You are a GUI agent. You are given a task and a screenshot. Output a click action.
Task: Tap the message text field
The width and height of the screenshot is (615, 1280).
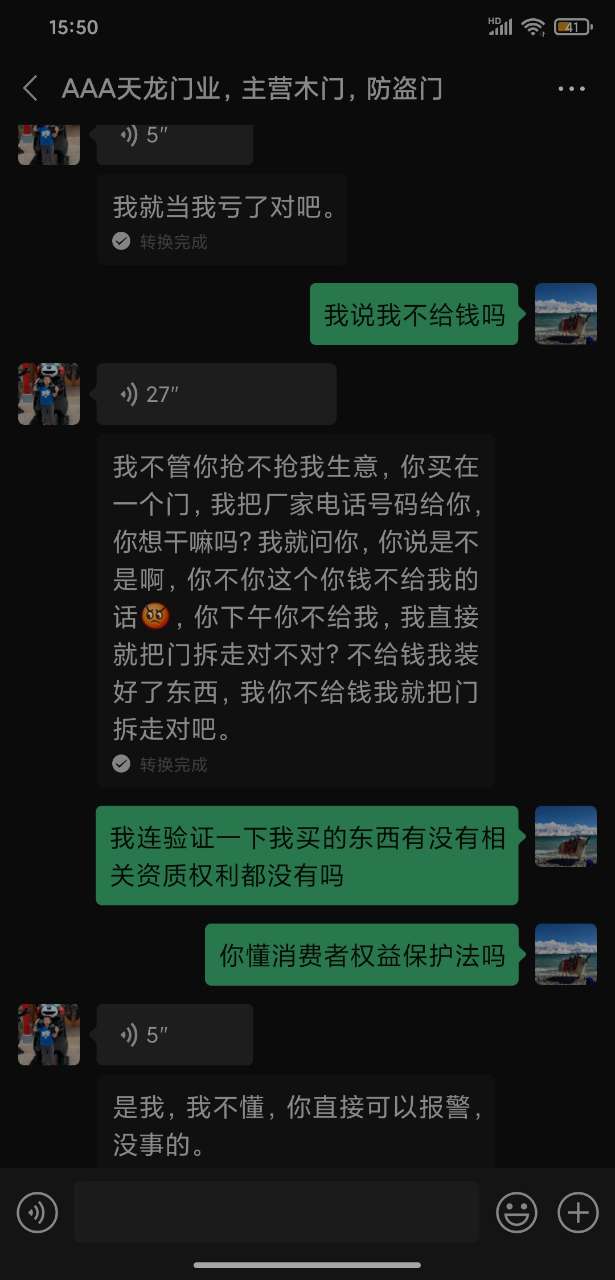tap(276, 1213)
